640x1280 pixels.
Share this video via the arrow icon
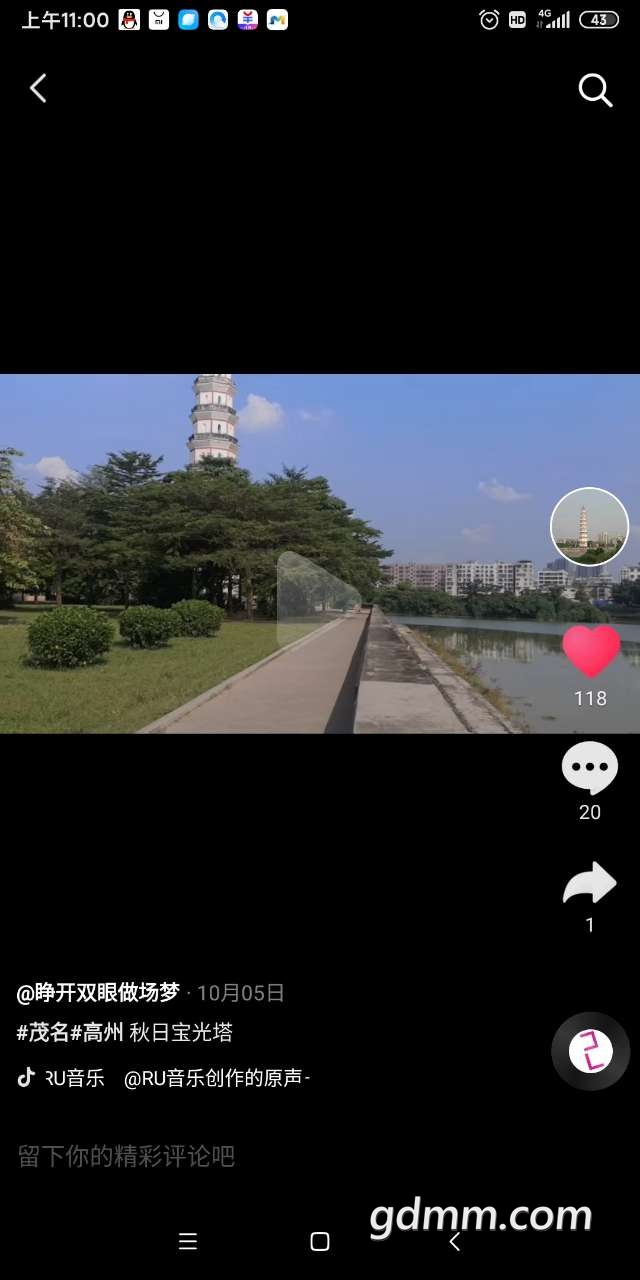[590, 884]
